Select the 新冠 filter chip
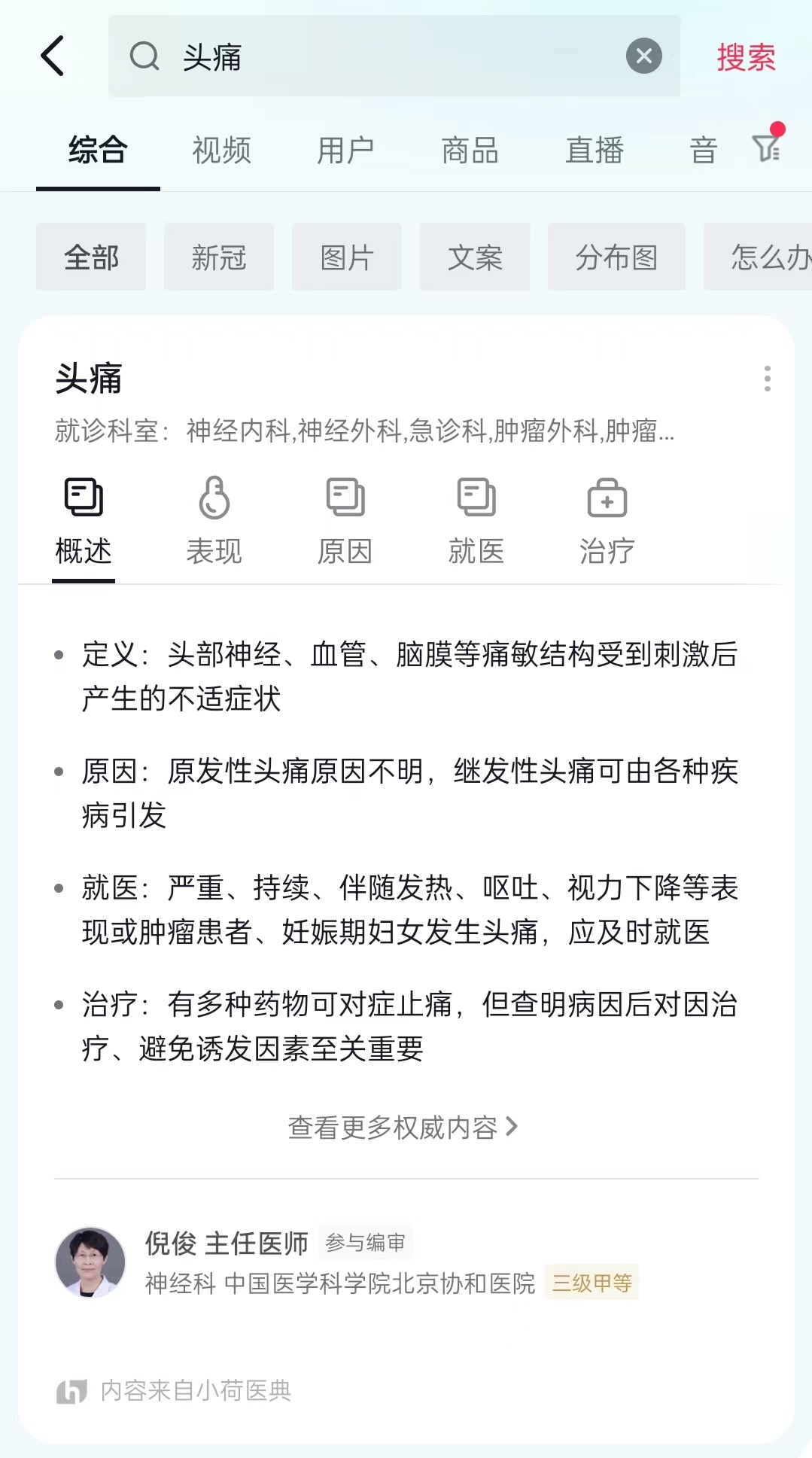 pos(219,257)
